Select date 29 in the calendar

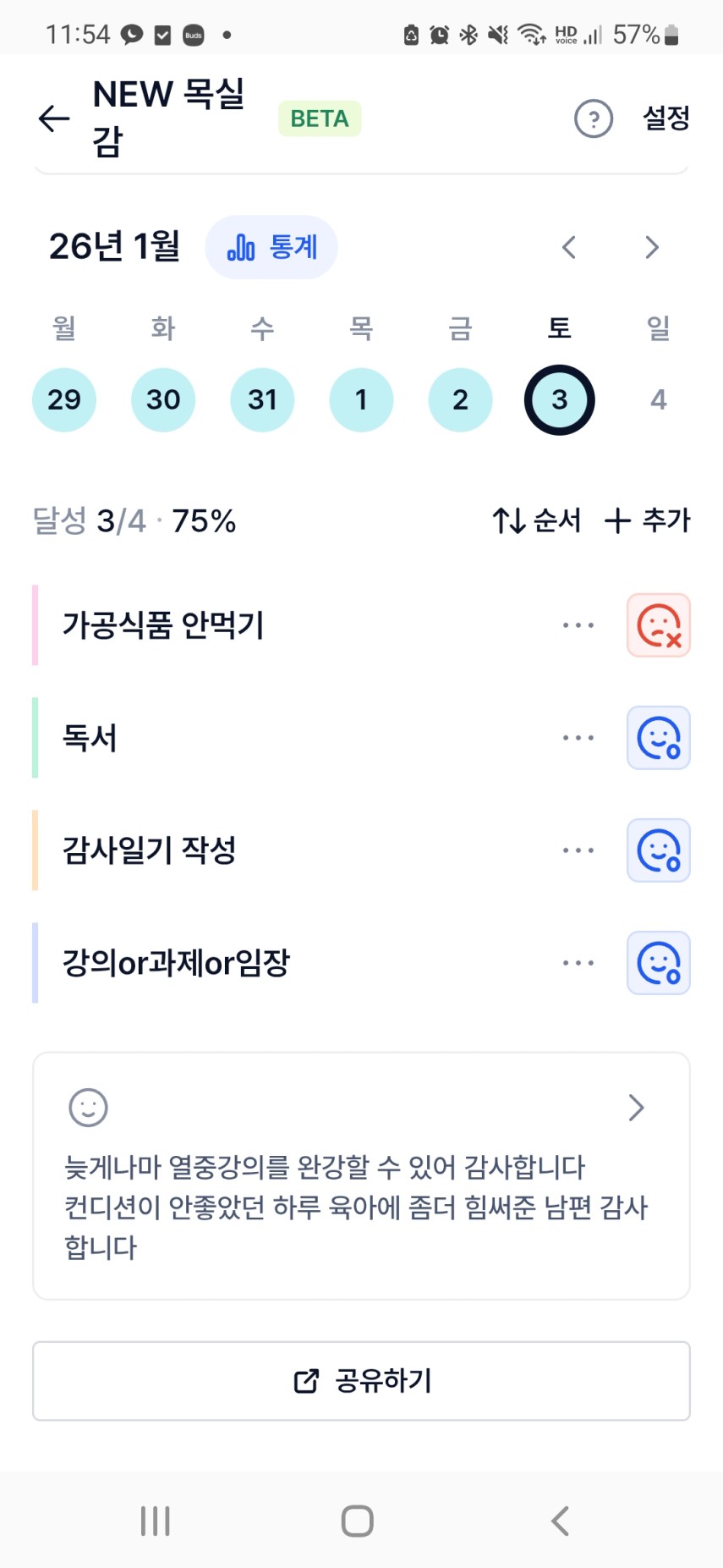coord(64,399)
